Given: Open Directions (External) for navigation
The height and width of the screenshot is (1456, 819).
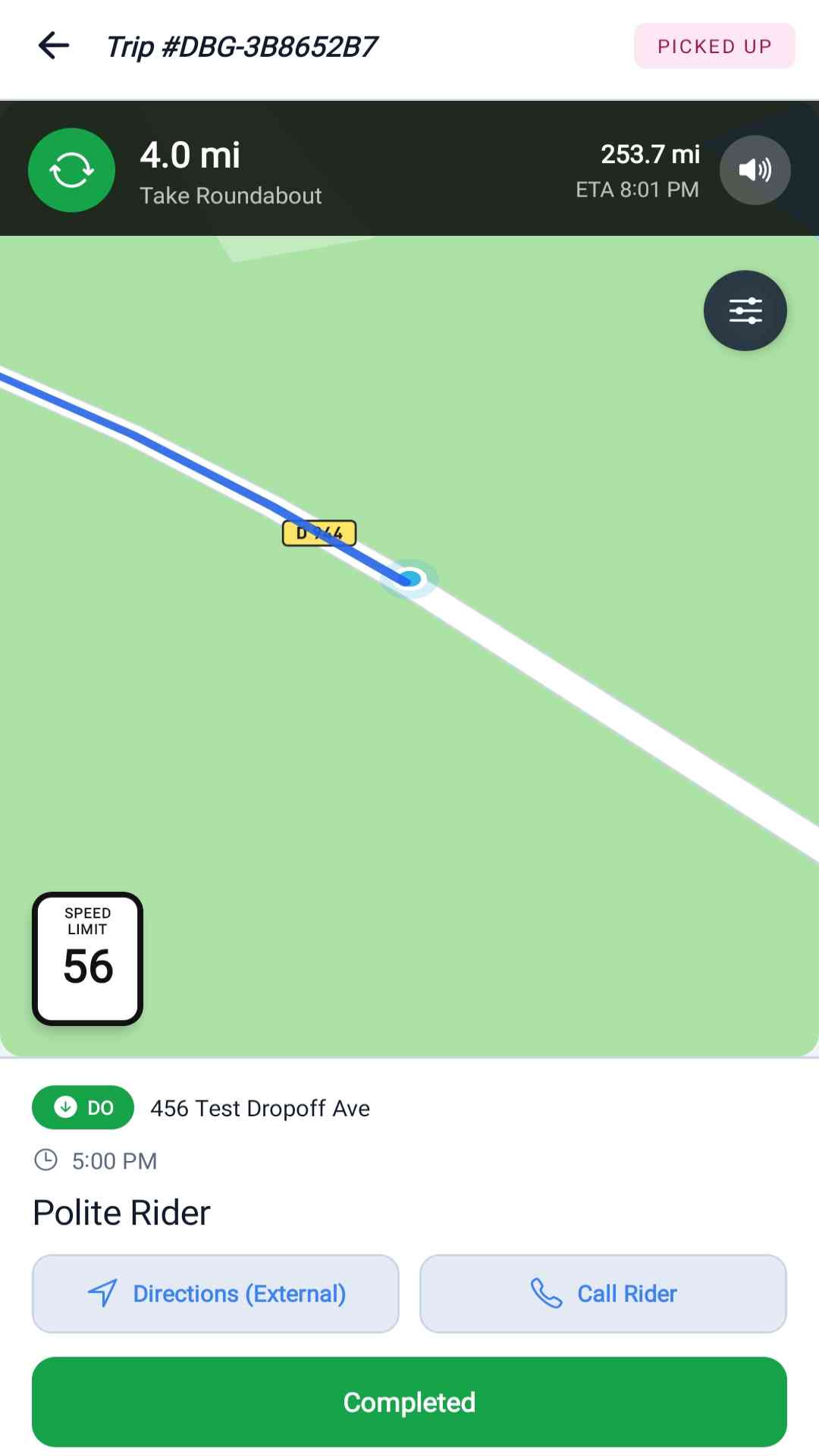Looking at the screenshot, I should 215,1293.
